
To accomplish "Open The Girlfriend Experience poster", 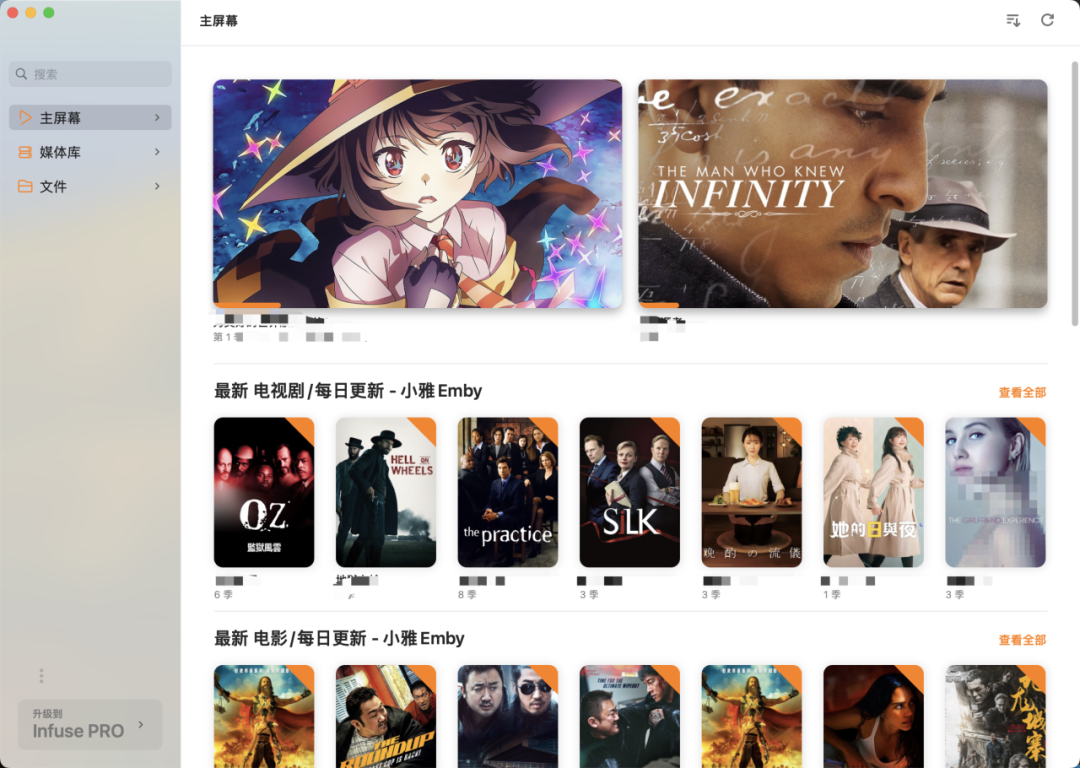I will click(995, 492).
